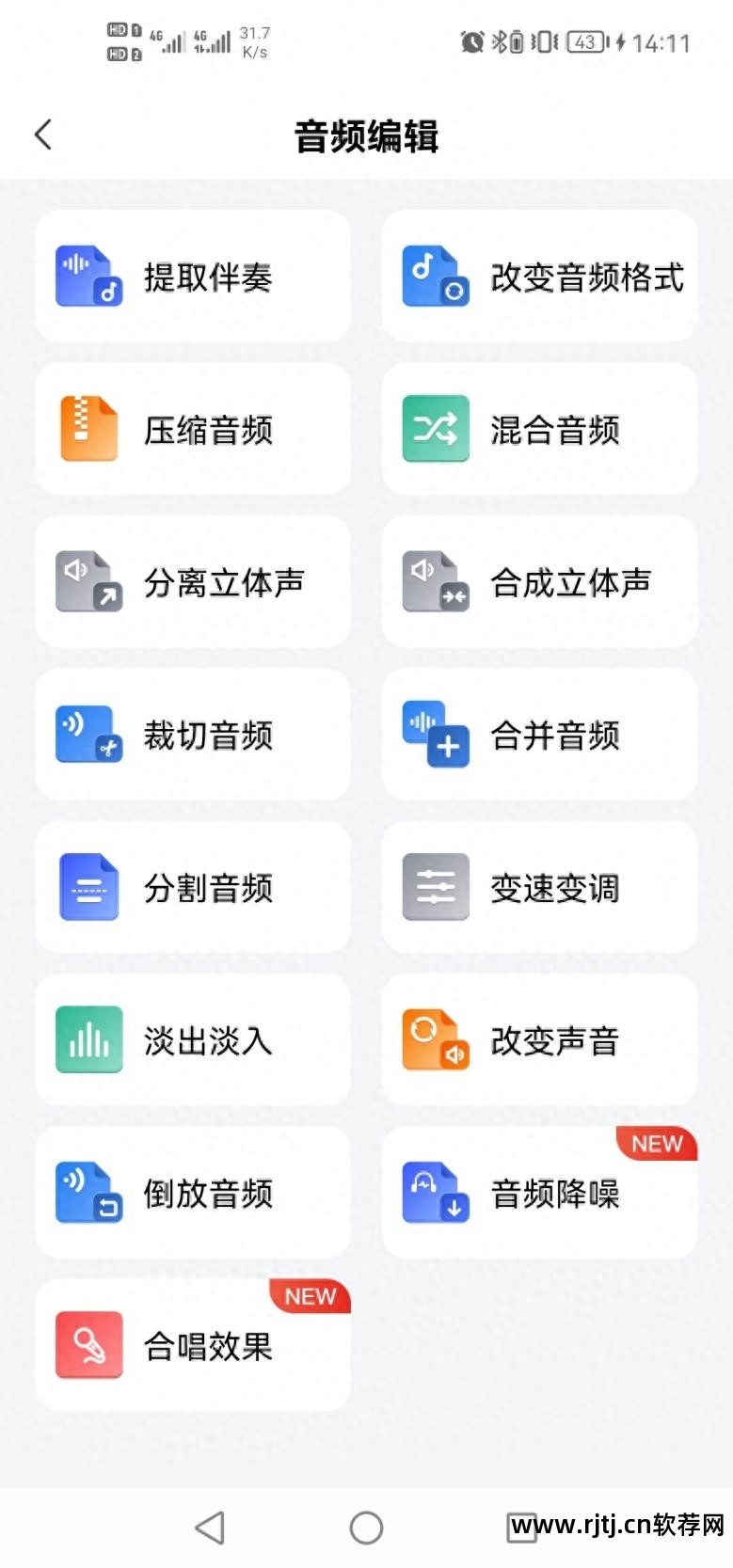Open 提取伴奏 tool
The width and height of the screenshot is (733, 1568).
point(193,277)
